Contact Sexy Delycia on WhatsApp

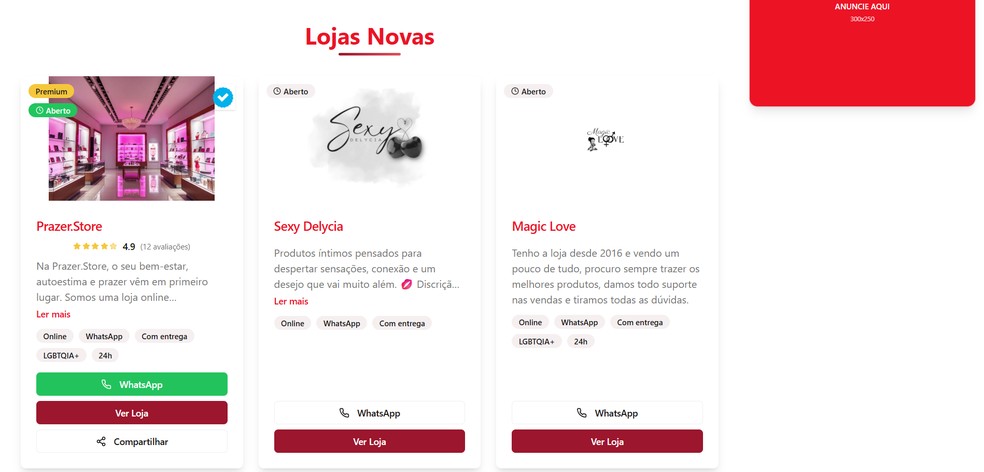369,412
